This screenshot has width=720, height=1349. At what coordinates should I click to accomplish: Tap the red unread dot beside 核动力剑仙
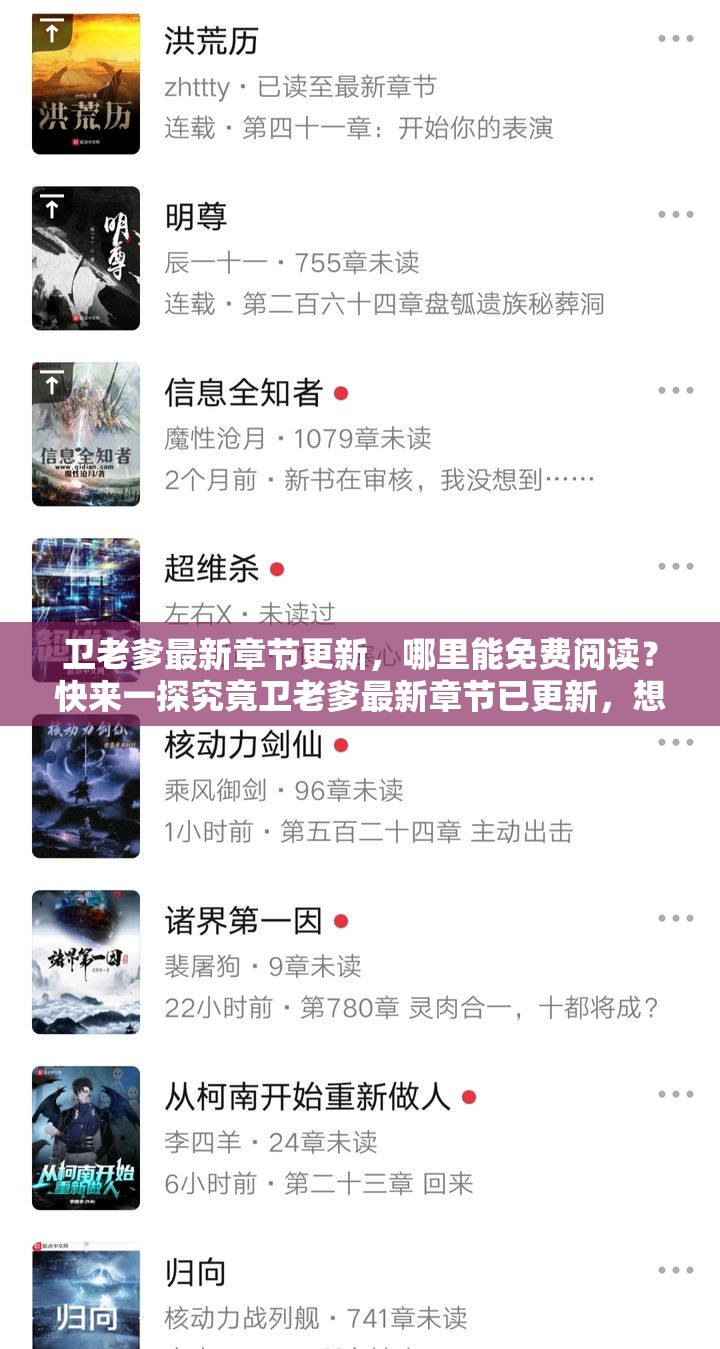[x=340, y=743]
